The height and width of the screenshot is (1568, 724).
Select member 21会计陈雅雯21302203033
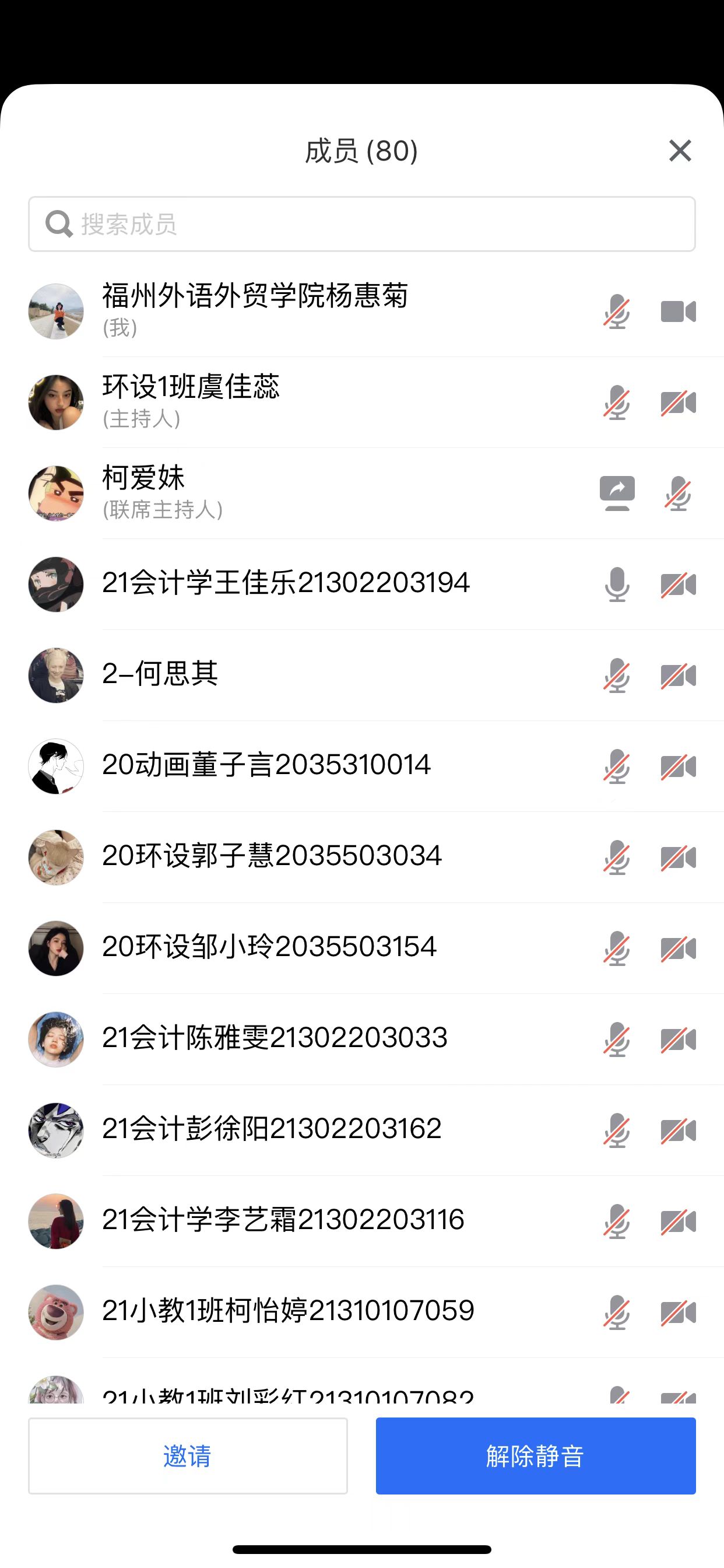tap(304, 1038)
